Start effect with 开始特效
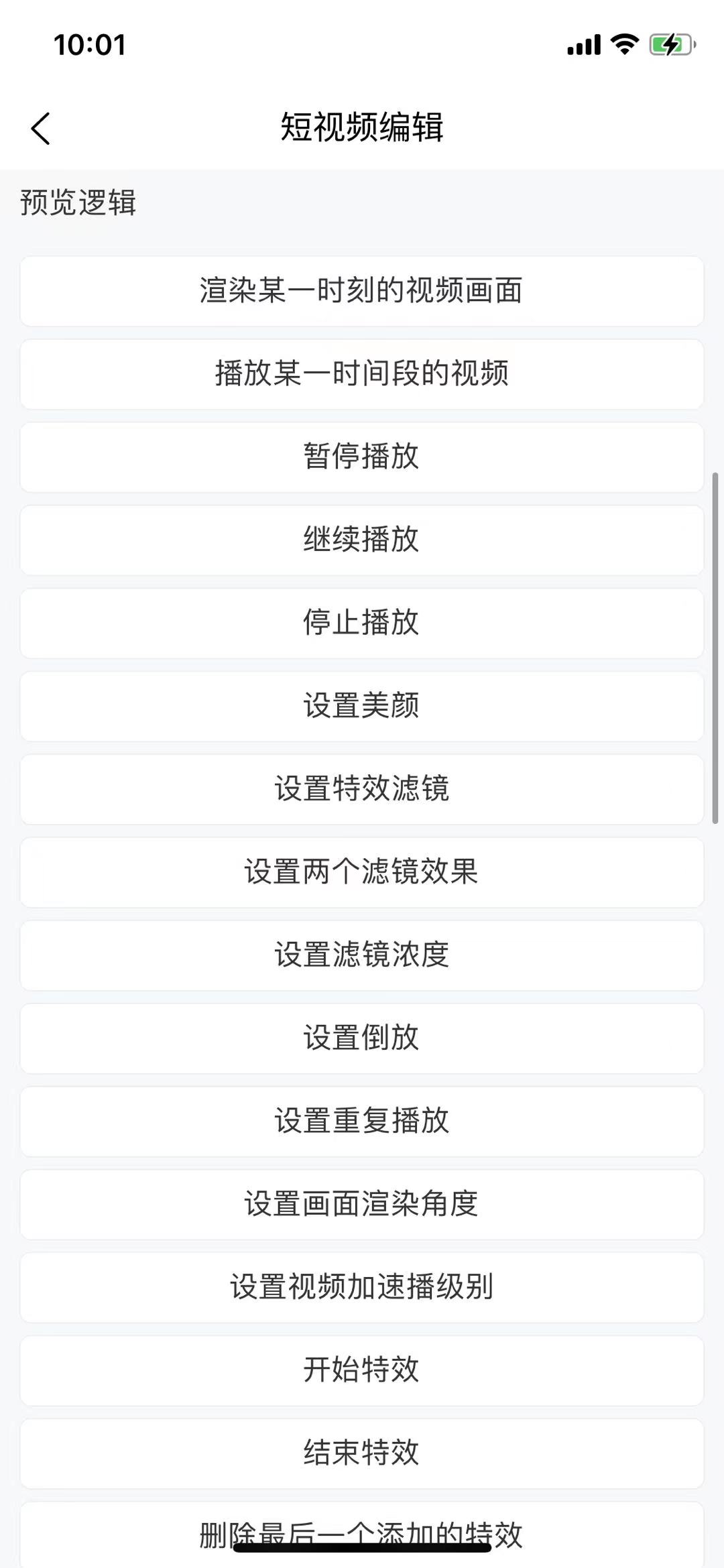This screenshot has width=724, height=1568. [x=362, y=1370]
